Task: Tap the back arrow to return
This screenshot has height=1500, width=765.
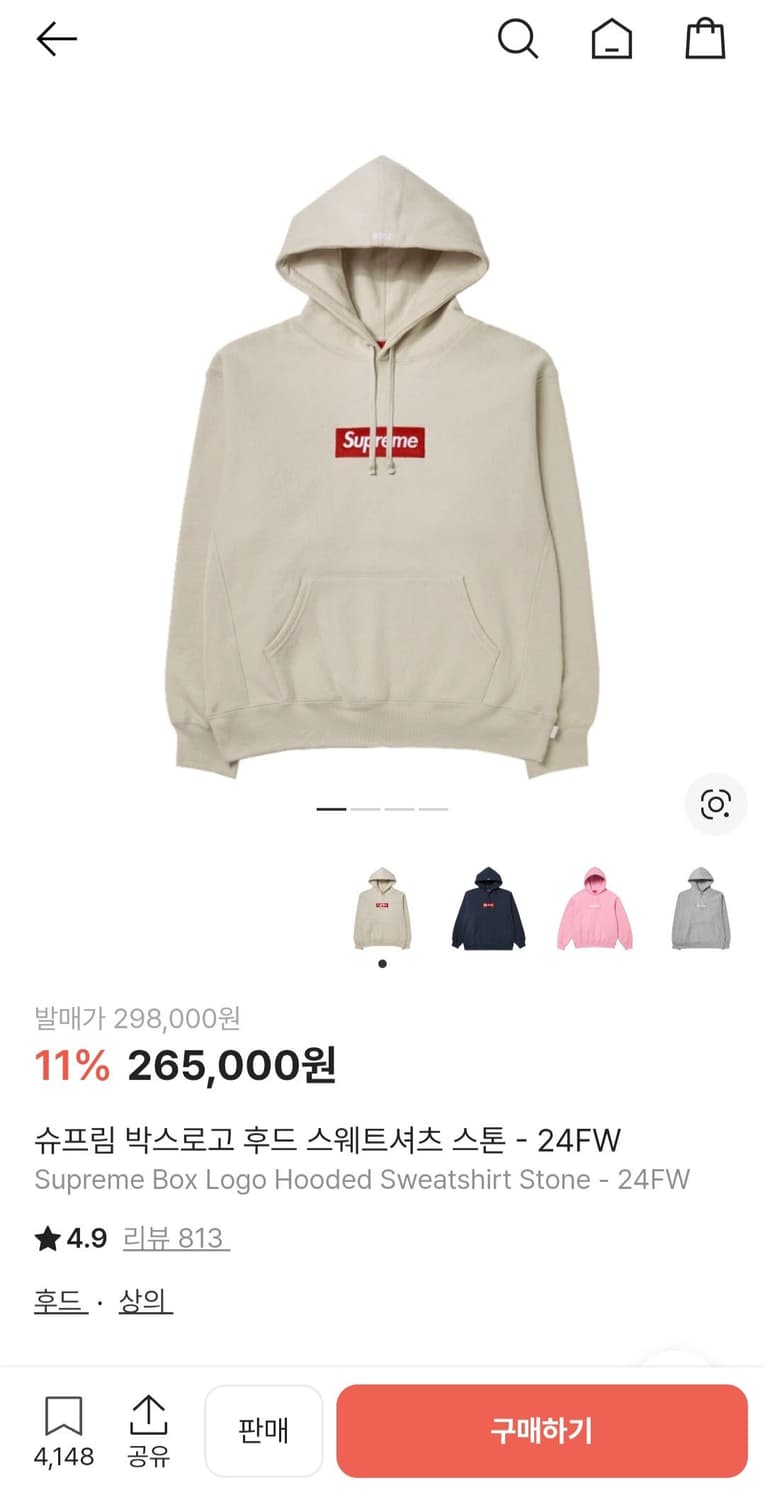Action: tap(55, 39)
